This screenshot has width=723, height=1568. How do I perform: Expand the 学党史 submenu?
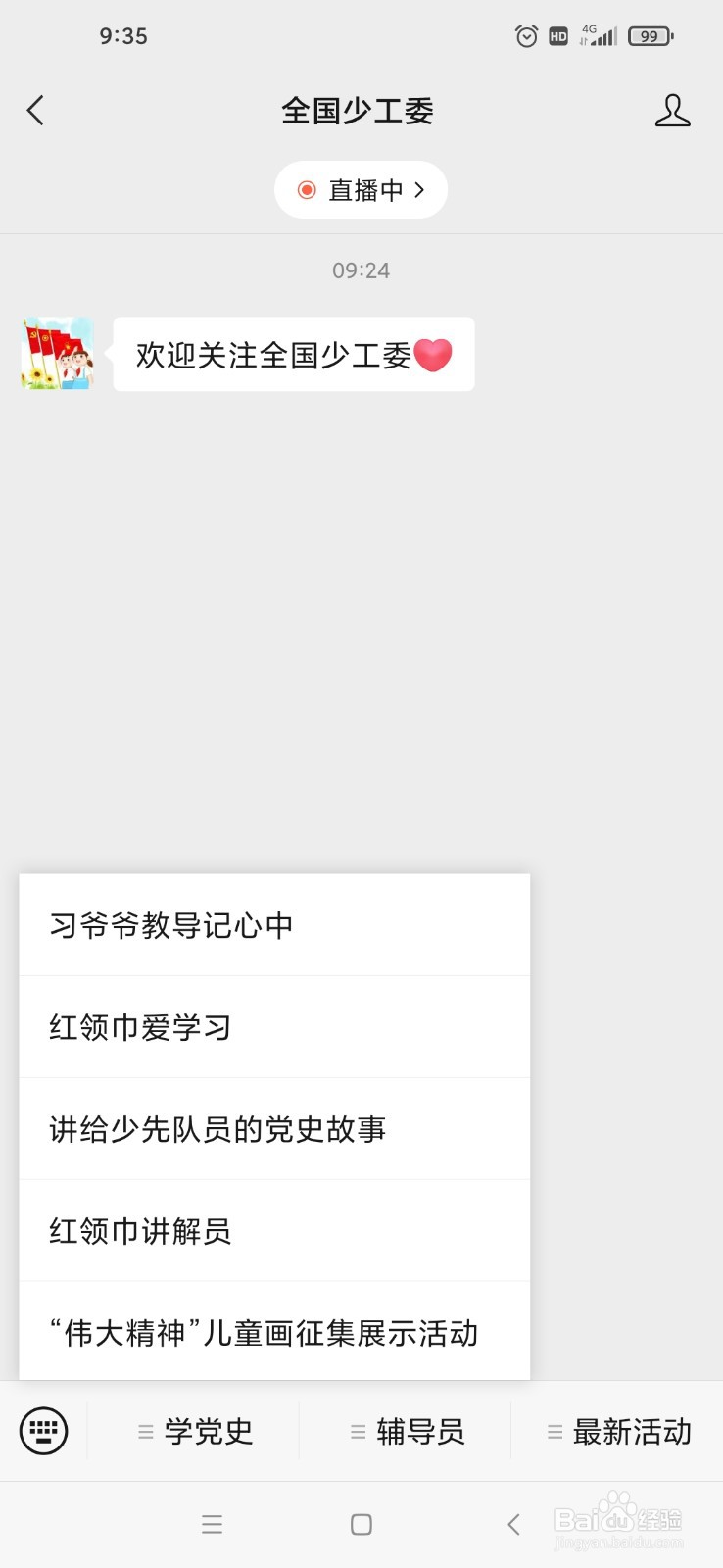click(196, 1431)
